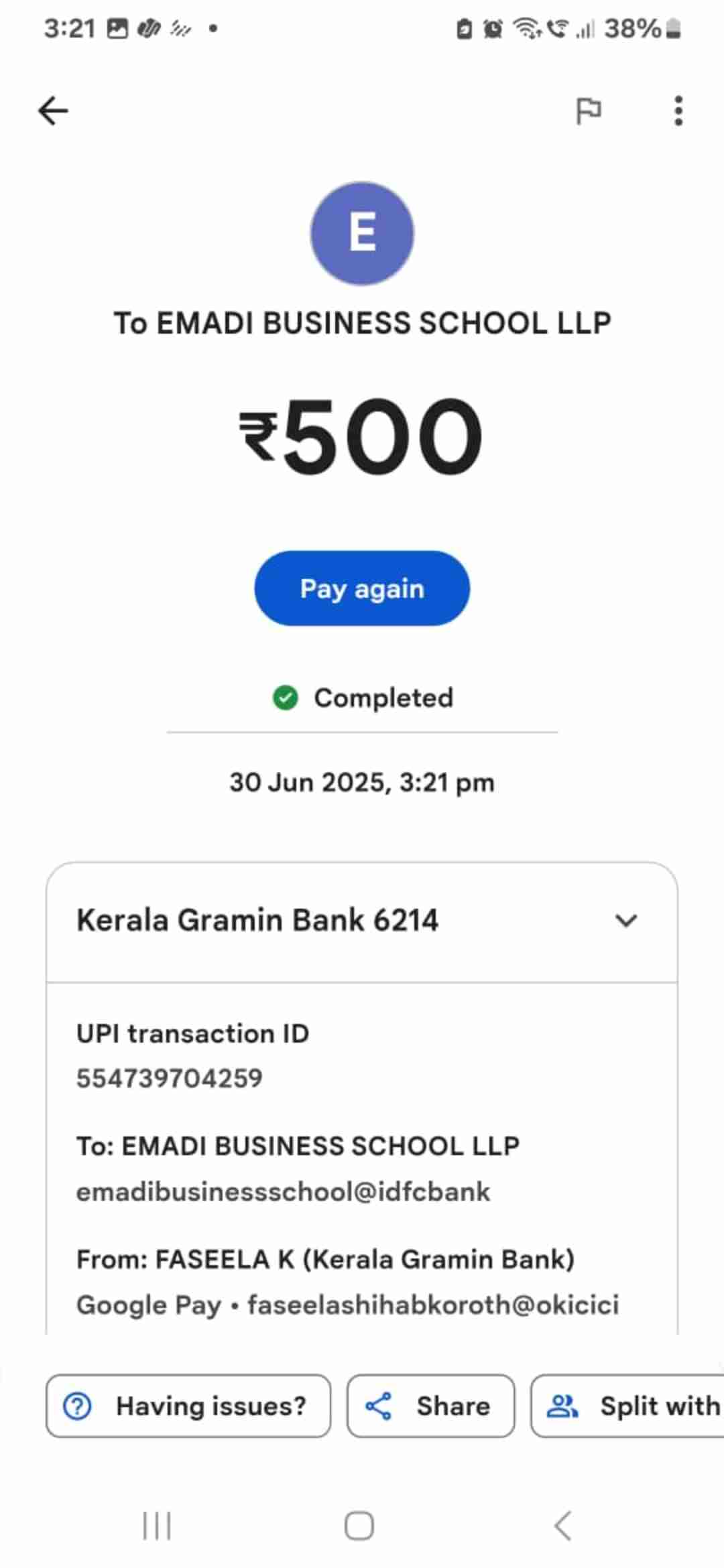This screenshot has width=724, height=1568.
Task: Open the recent apps view
Action: point(157,1526)
